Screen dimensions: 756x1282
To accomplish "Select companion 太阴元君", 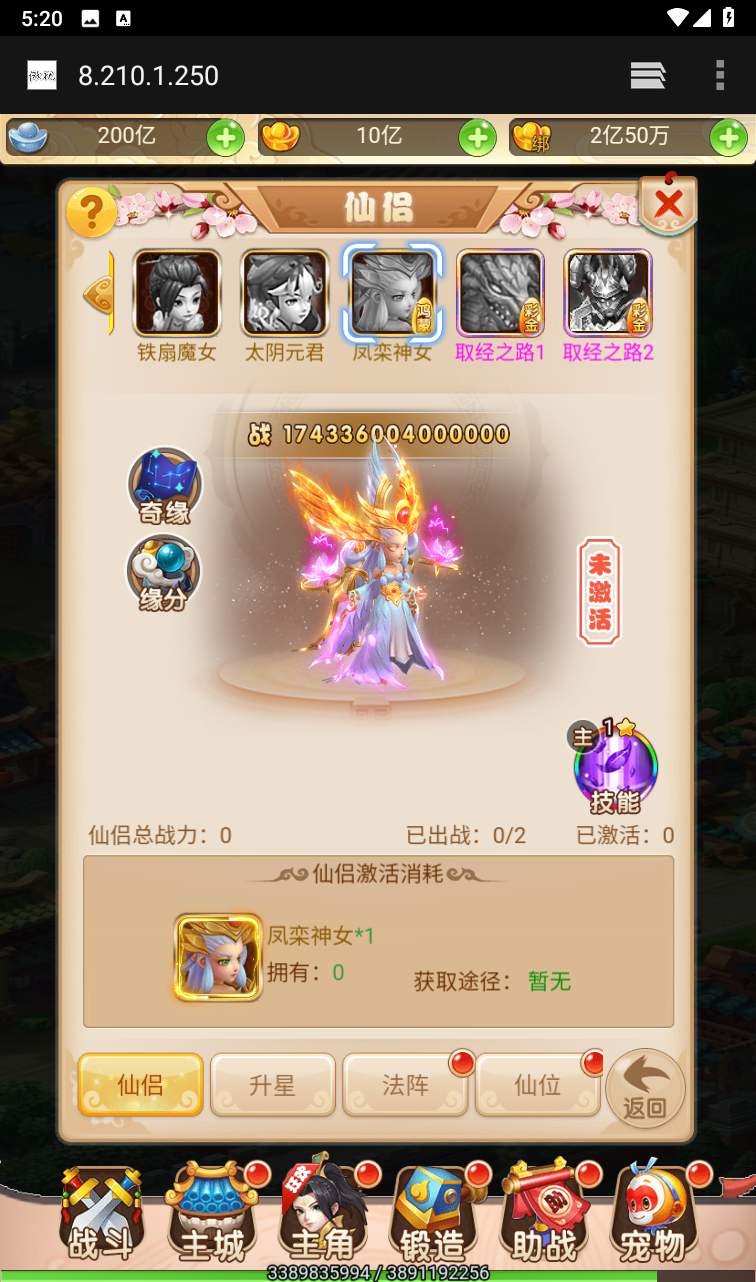I will 285,293.
